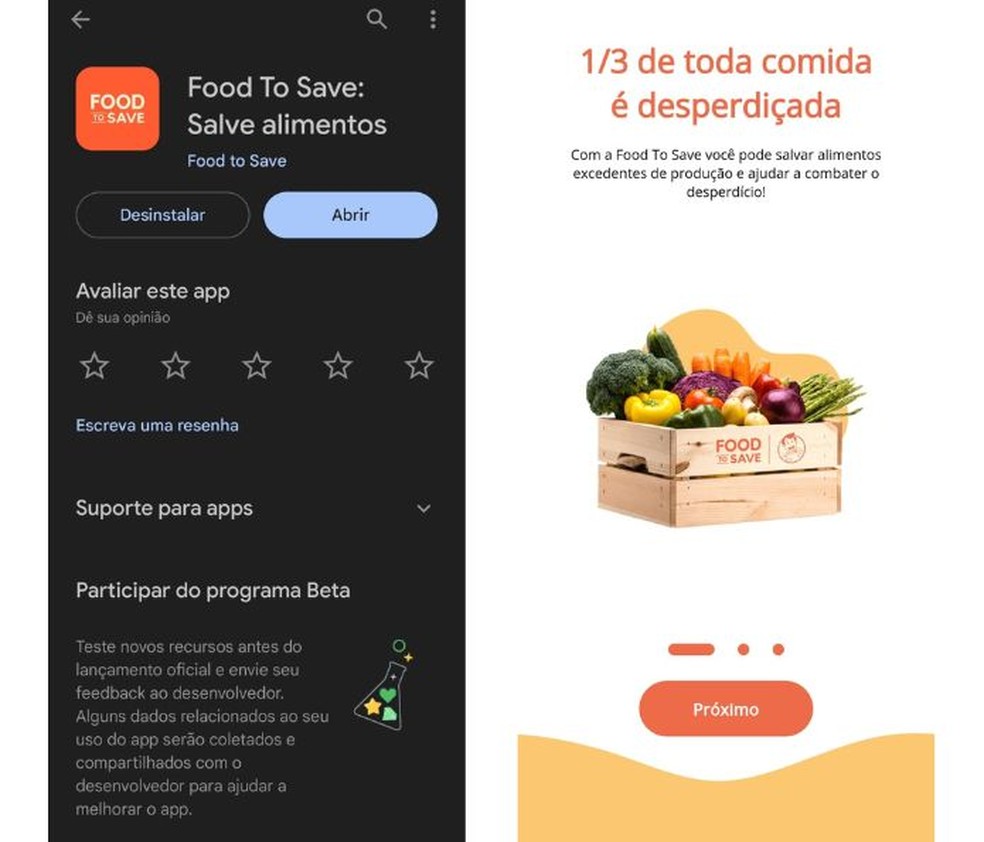The image size is (984, 842).
Task: Give the app five stars
Action: tap(419, 366)
